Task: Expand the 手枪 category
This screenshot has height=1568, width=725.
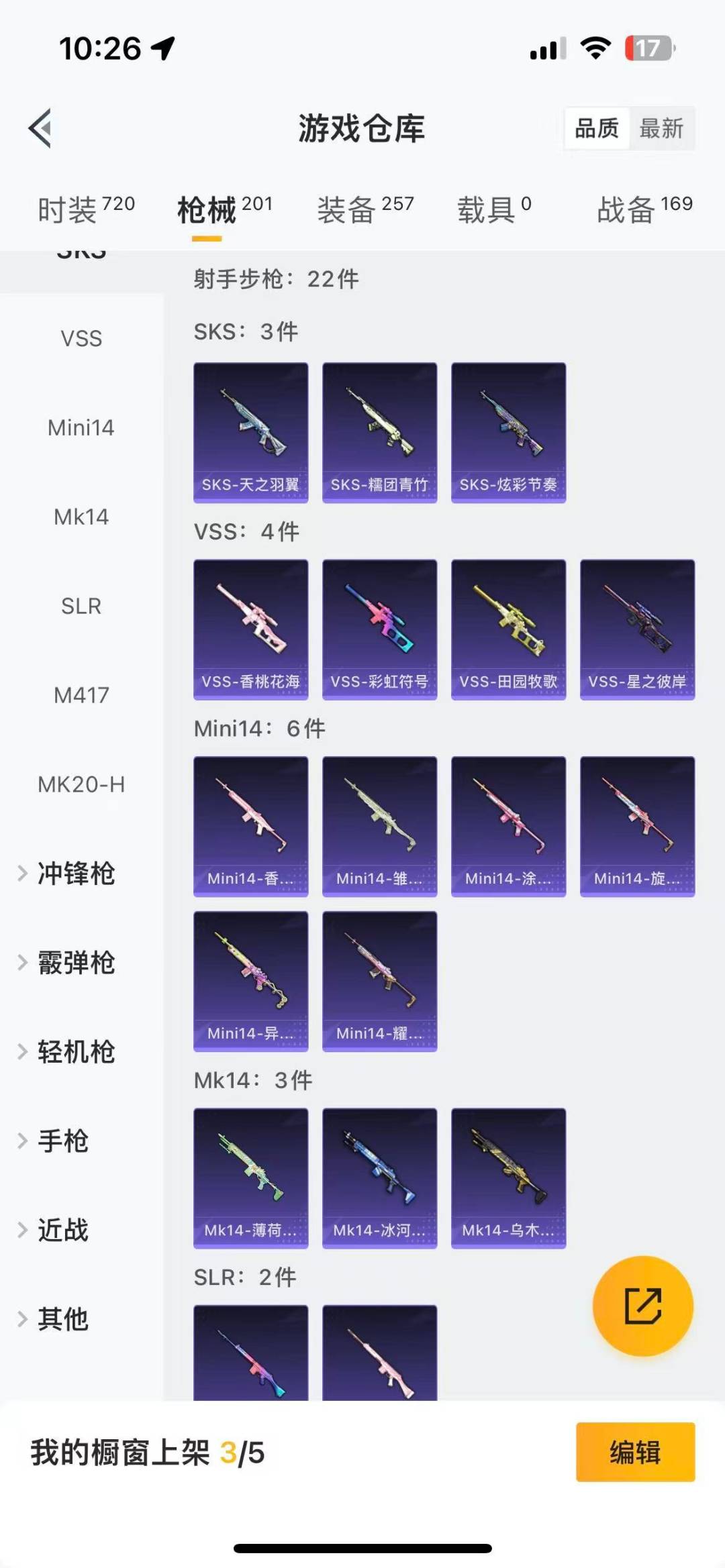Action: pyautogui.click(x=62, y=1141)
